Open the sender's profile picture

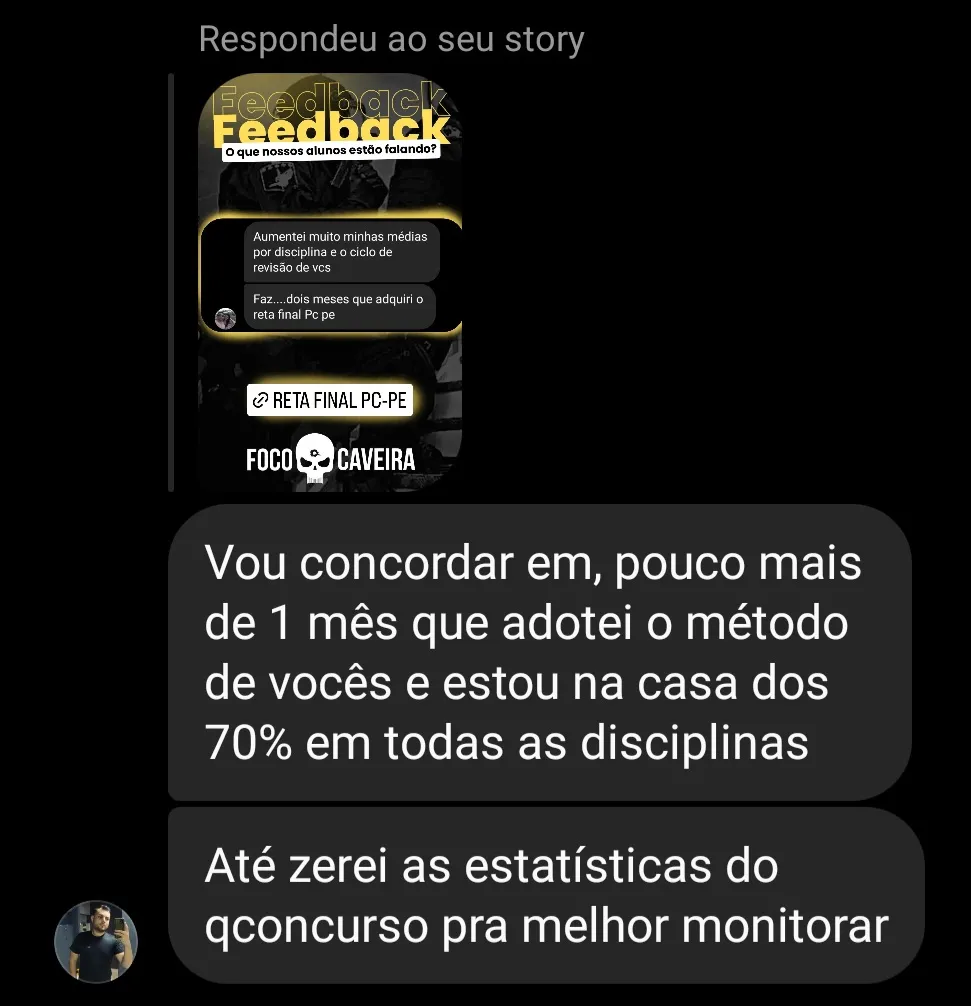pos(96,941)
